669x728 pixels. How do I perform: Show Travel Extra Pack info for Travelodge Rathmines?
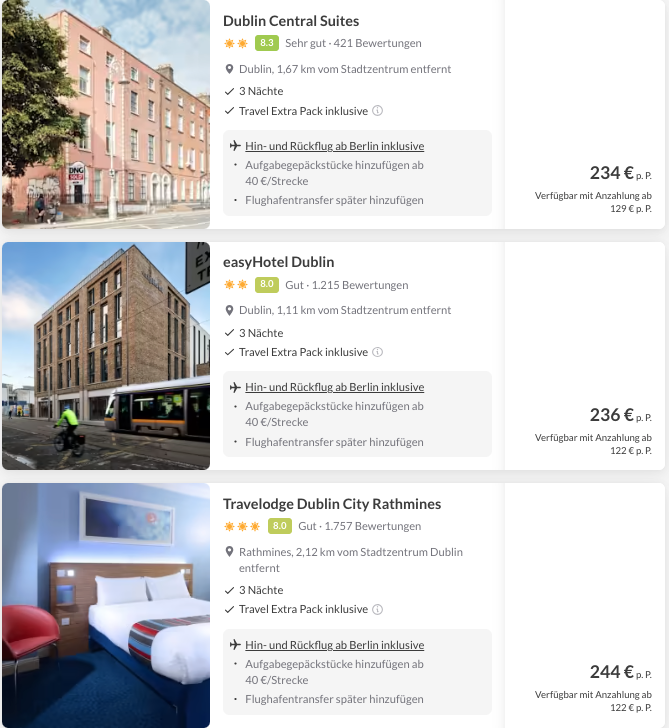click(378, 609)
